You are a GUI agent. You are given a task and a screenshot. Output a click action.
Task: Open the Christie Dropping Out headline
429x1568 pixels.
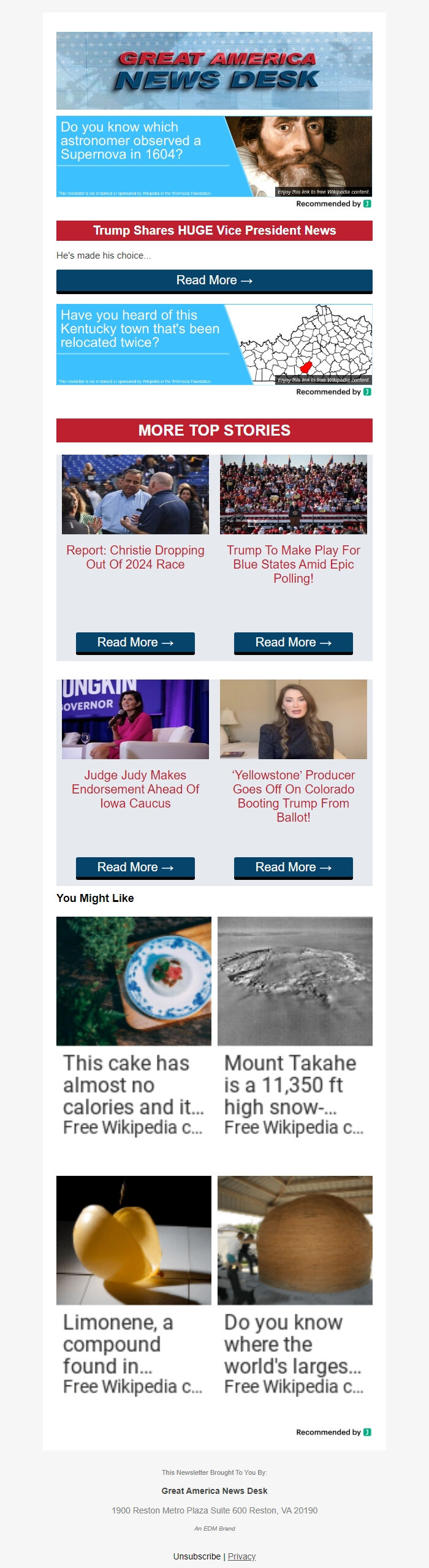click(x=135, y=557)
